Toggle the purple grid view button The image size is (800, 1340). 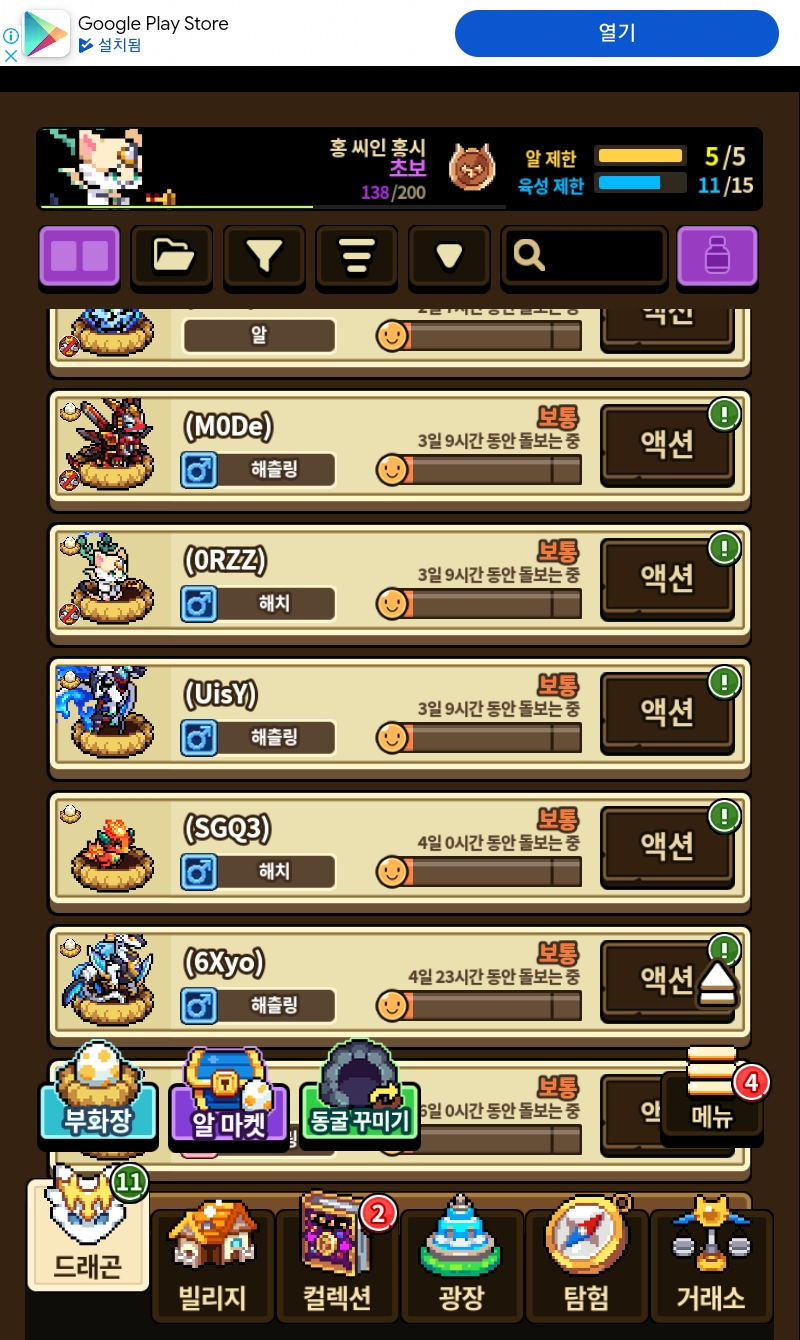[80, 257]
